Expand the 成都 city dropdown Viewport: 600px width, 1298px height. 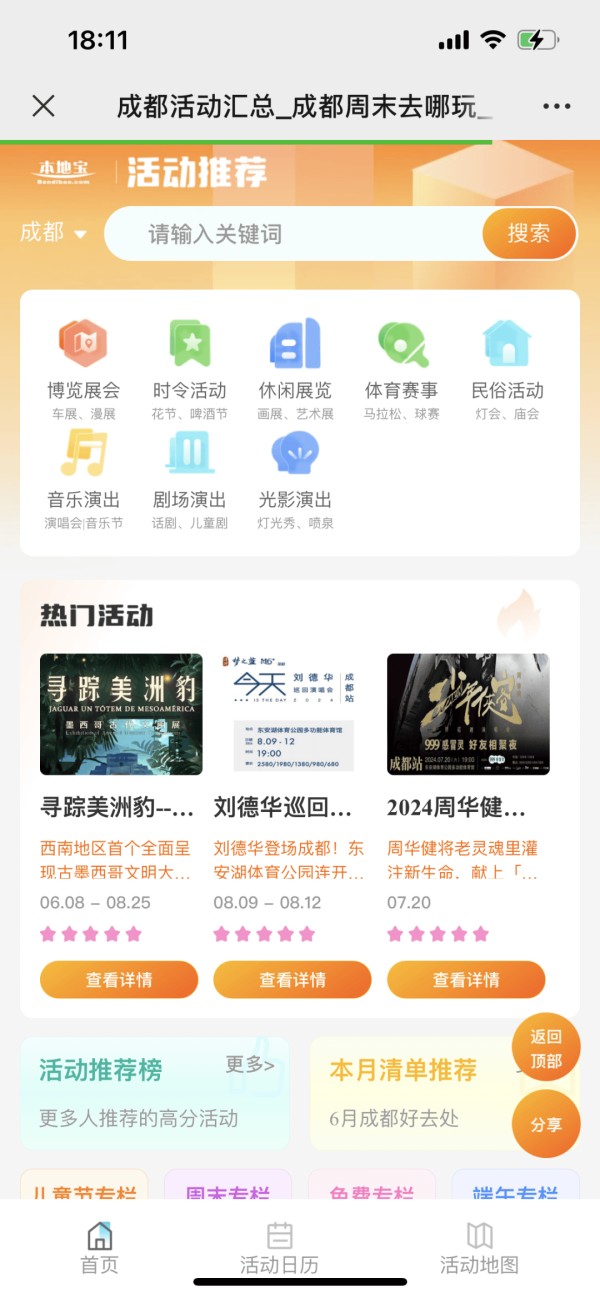click(54, 233)
